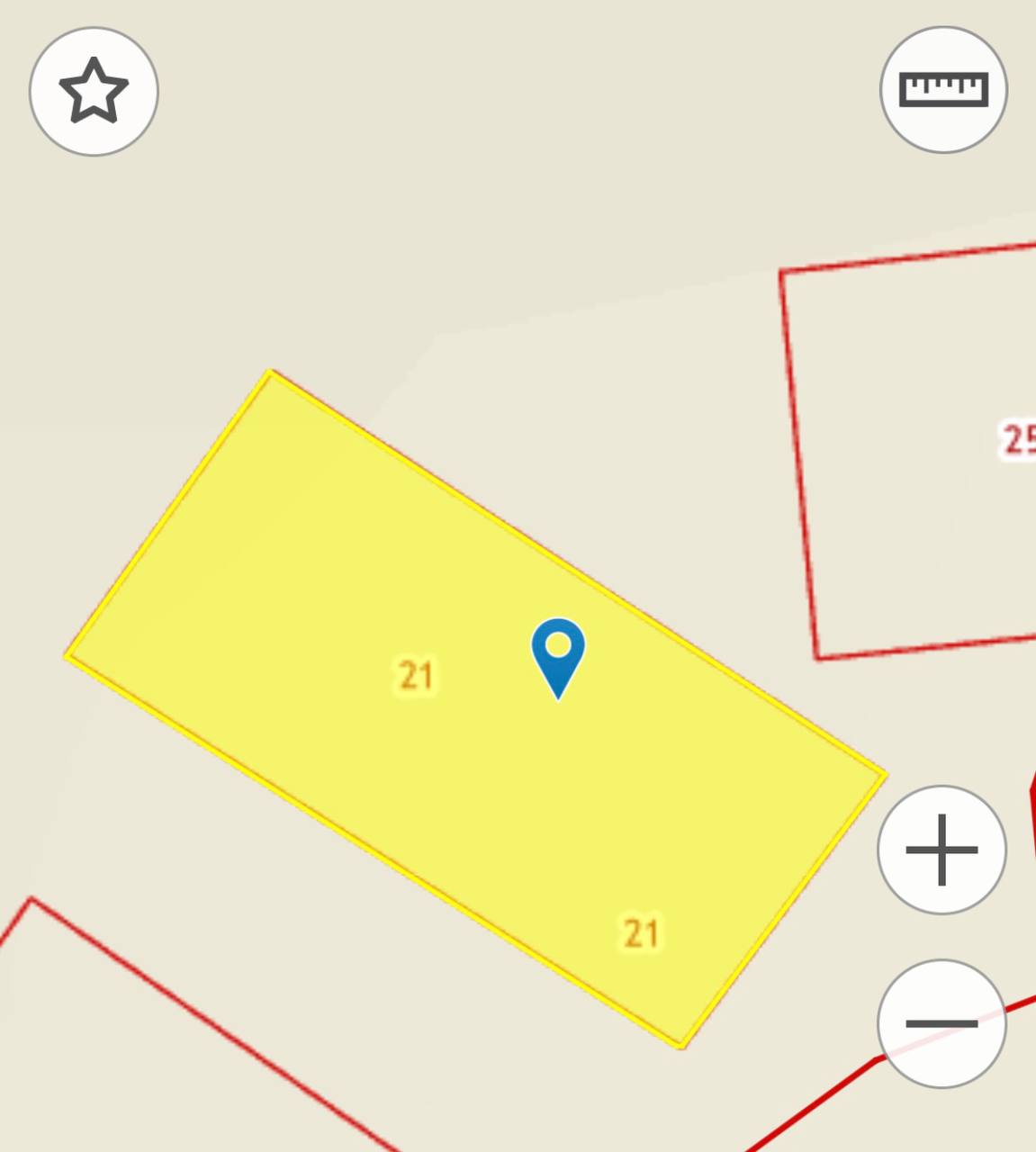Add this parcel to favorites with the star
The width and height of the screenshot is (1036, 1152).
click(x=94, y=91)
